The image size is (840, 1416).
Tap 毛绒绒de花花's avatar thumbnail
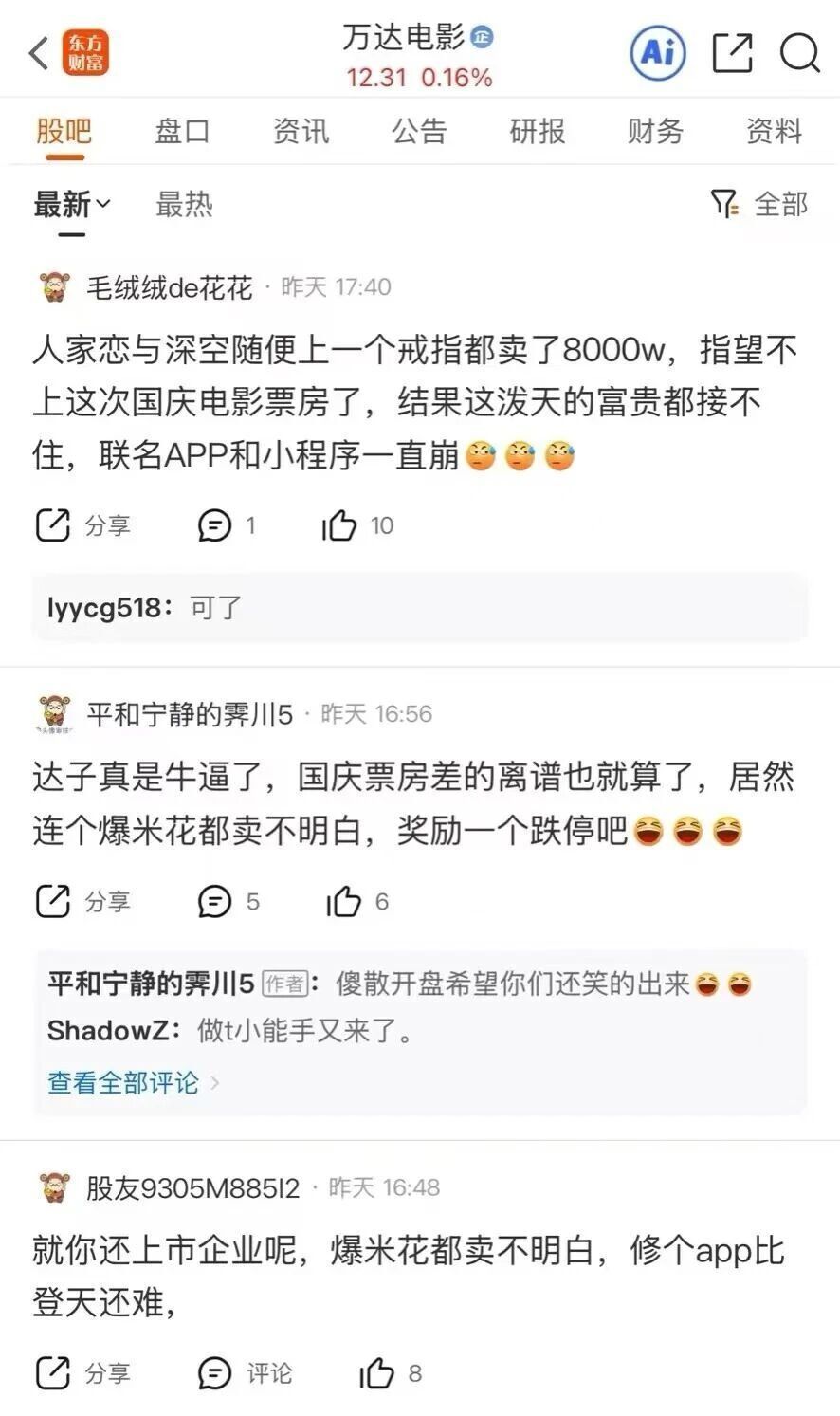click(55, 285)
